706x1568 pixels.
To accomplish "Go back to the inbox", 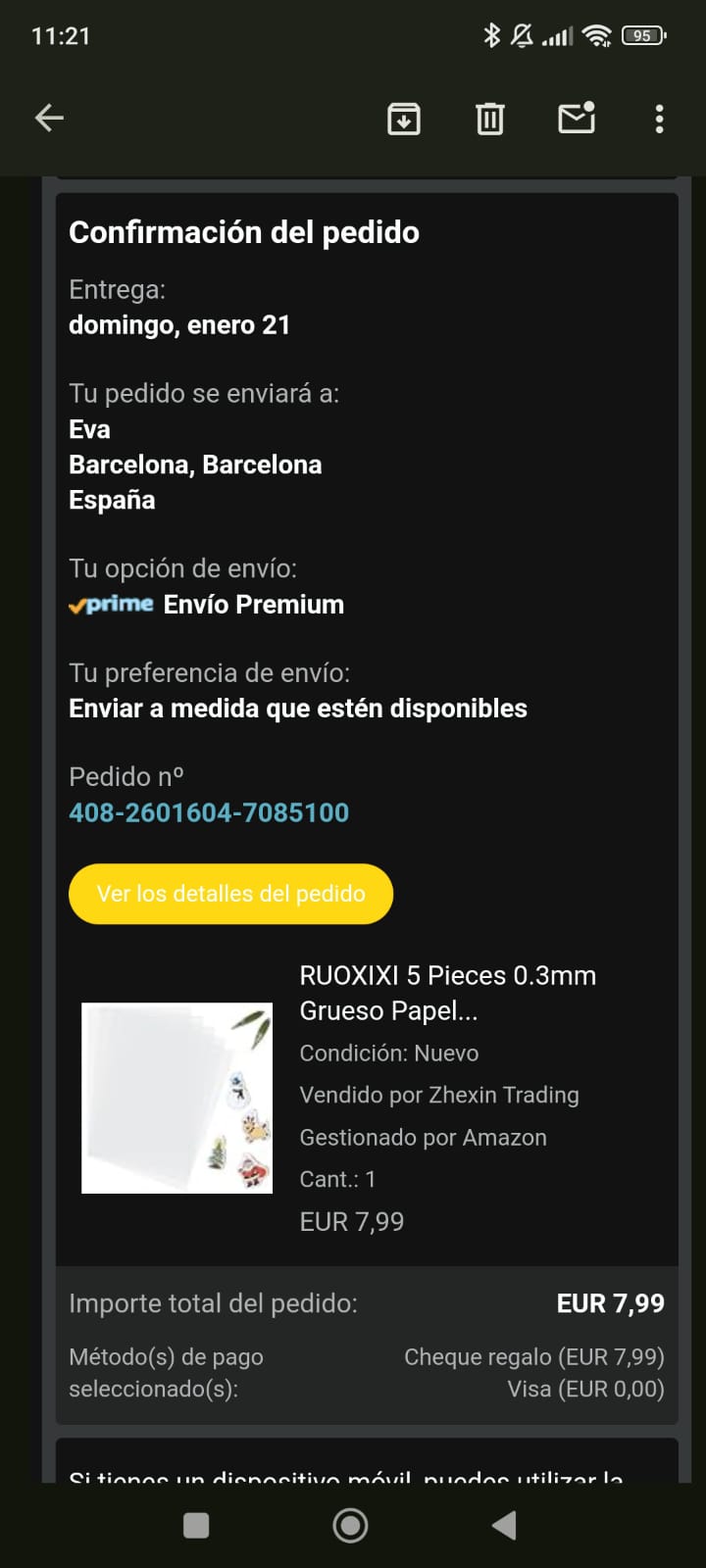I will point(49,119).
